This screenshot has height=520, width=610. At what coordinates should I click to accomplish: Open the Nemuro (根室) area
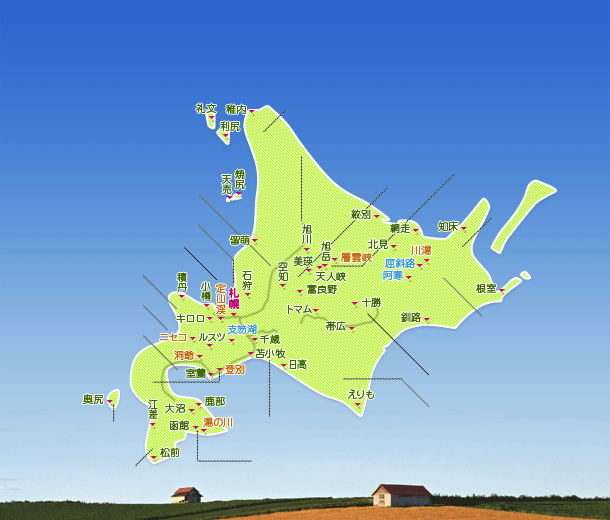click(x=486, y=288)
